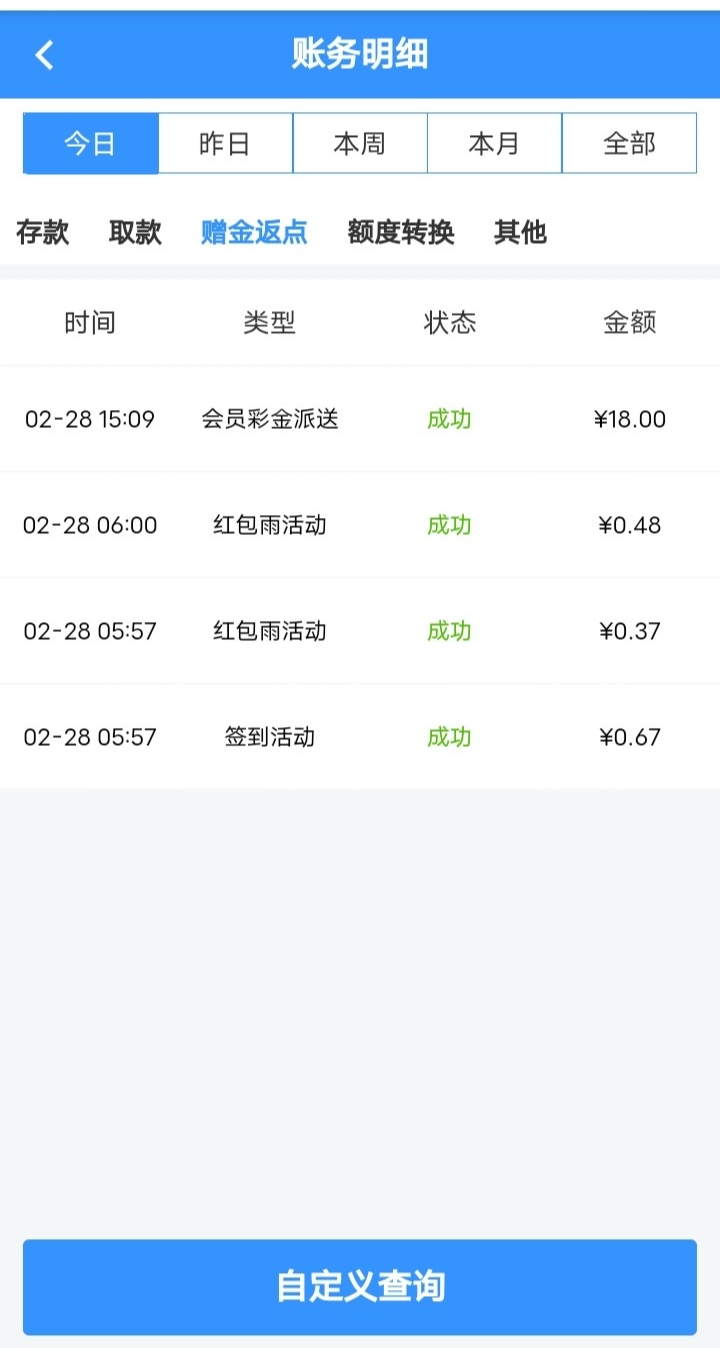
Task: Switch to 额度转换 category
Action: [401, 232]
